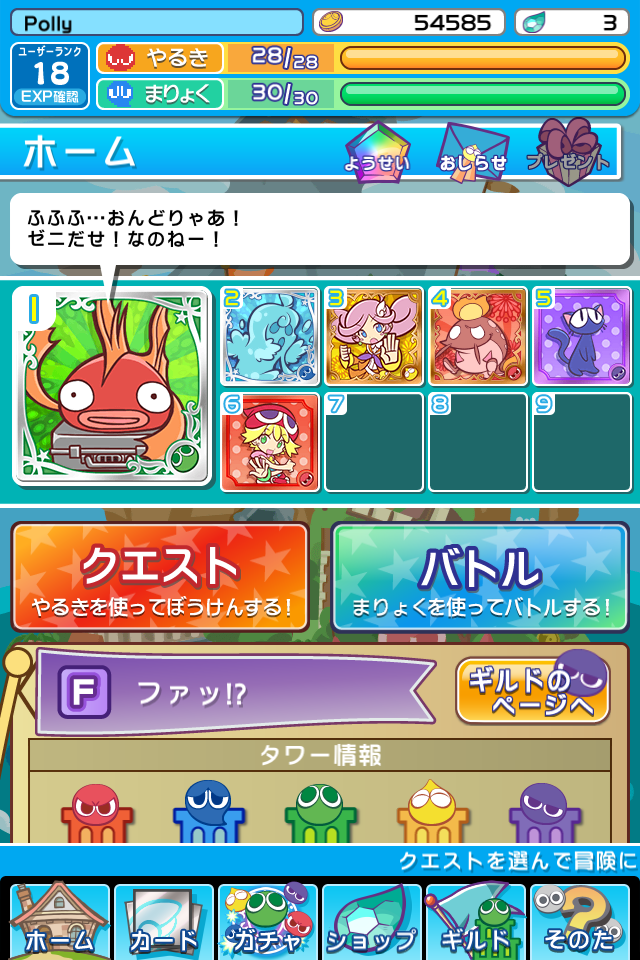The image size is (640, 960).
Task: Open the そのた tab
Action: 580,921
